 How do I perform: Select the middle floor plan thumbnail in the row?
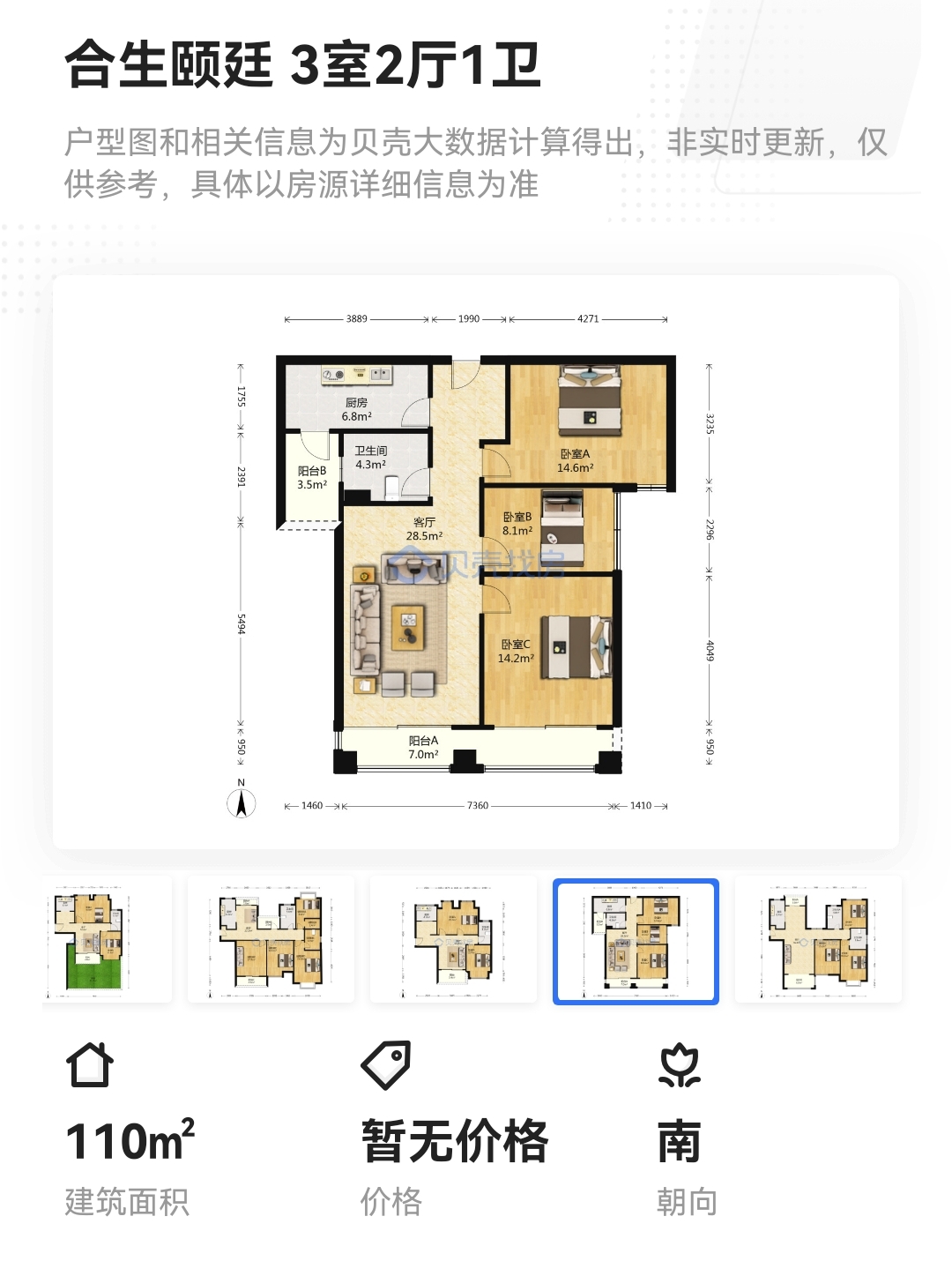(x=453, y=940)
